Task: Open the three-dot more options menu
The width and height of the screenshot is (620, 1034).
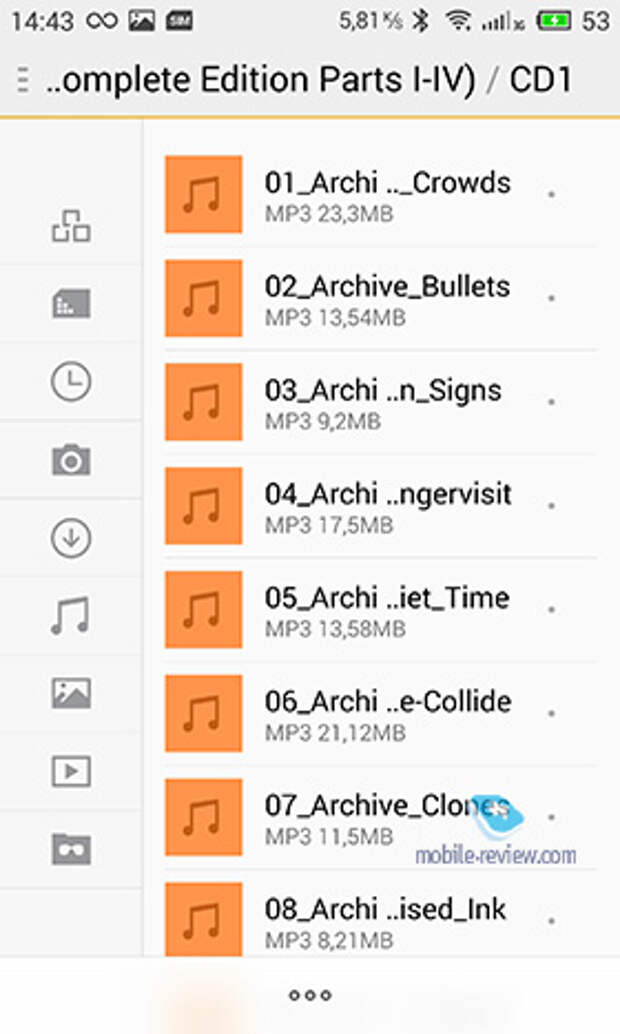Action: [310, 995]
